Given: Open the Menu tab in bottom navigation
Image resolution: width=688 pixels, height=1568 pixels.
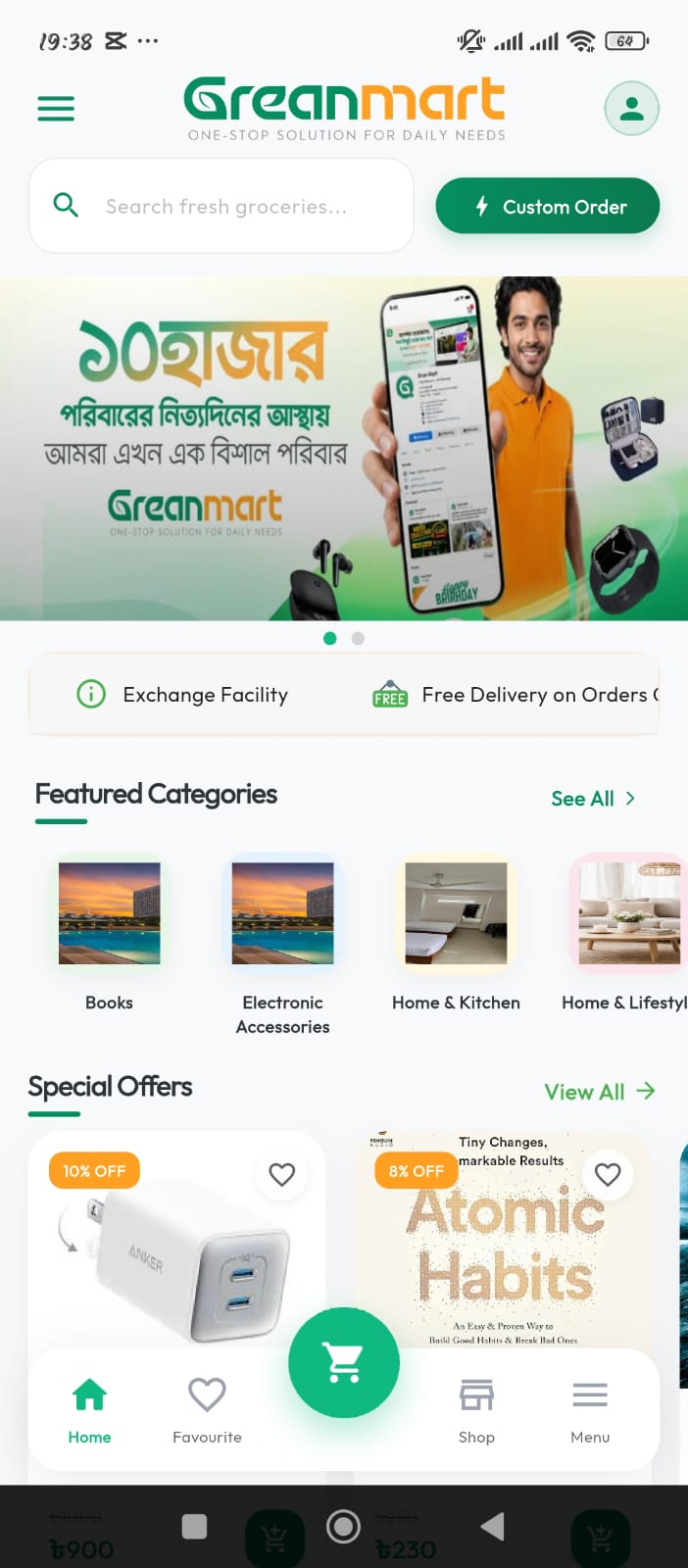Looking at the screenshot, I should click(590, 1409).
